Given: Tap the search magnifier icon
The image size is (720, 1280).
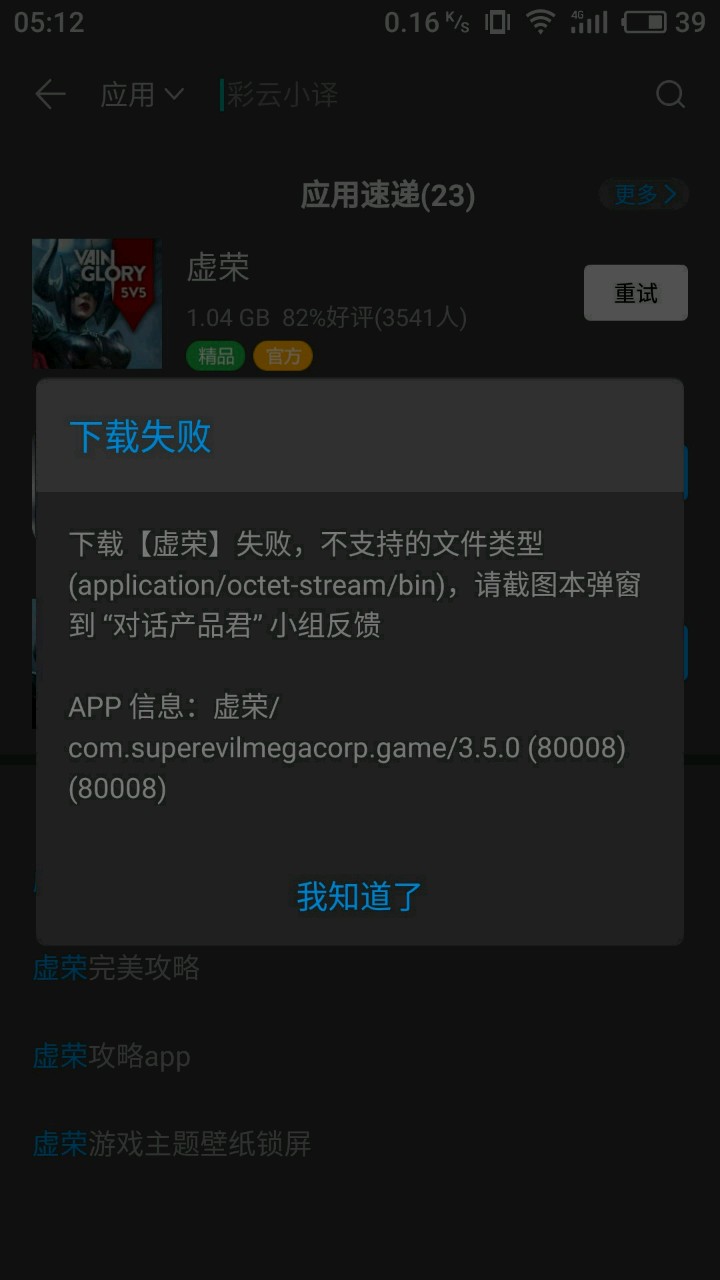Looking at the screenshot, I should [x=670, y=95].
